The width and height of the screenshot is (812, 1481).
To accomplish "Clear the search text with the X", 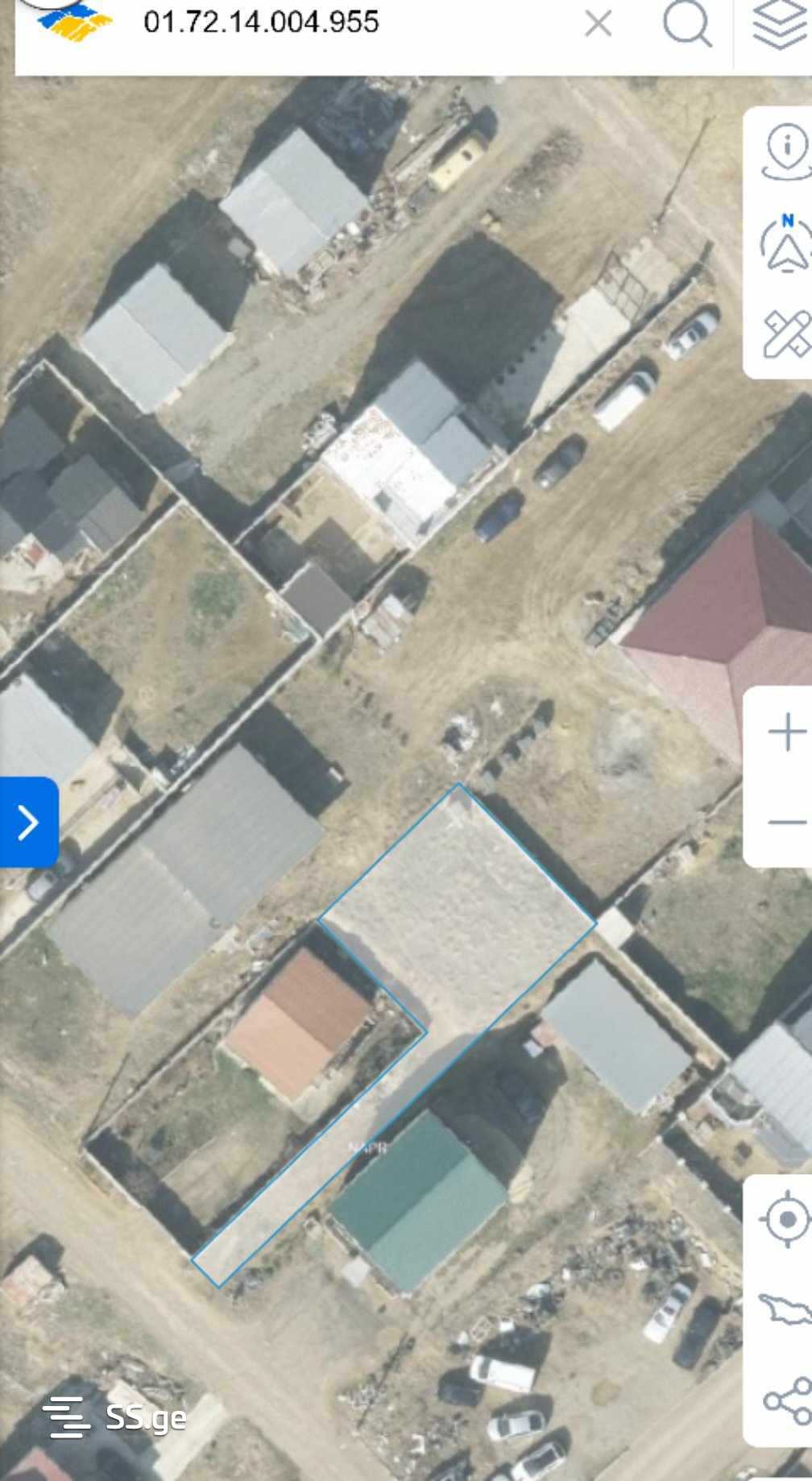I will click(598, 23).
